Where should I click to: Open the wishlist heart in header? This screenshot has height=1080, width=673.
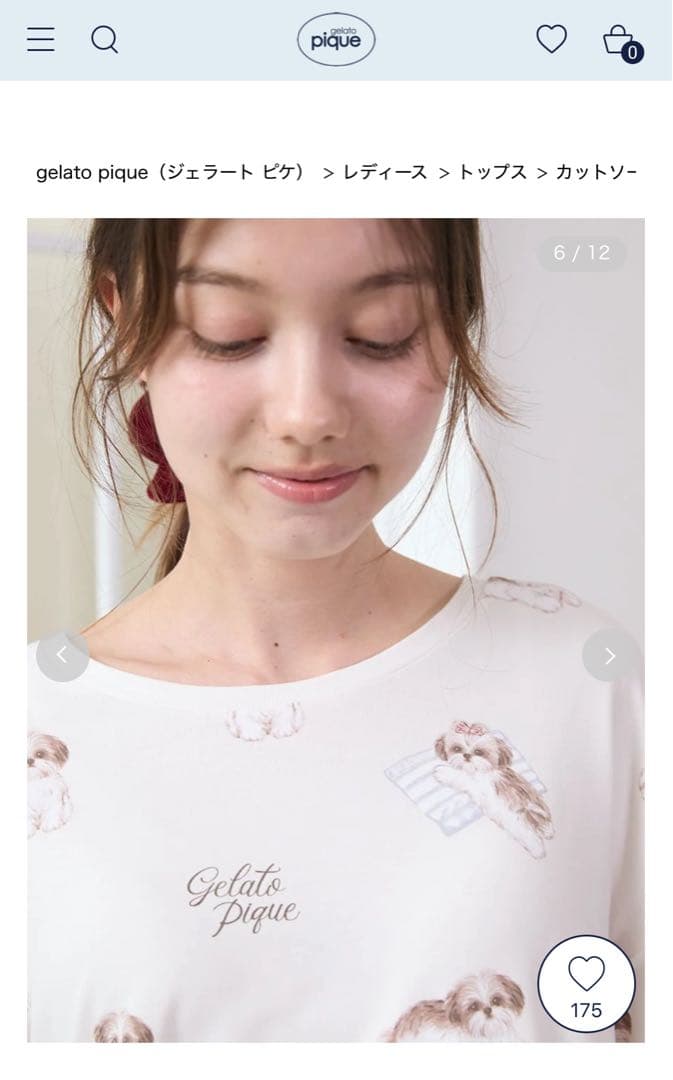[x=551, y=39]
